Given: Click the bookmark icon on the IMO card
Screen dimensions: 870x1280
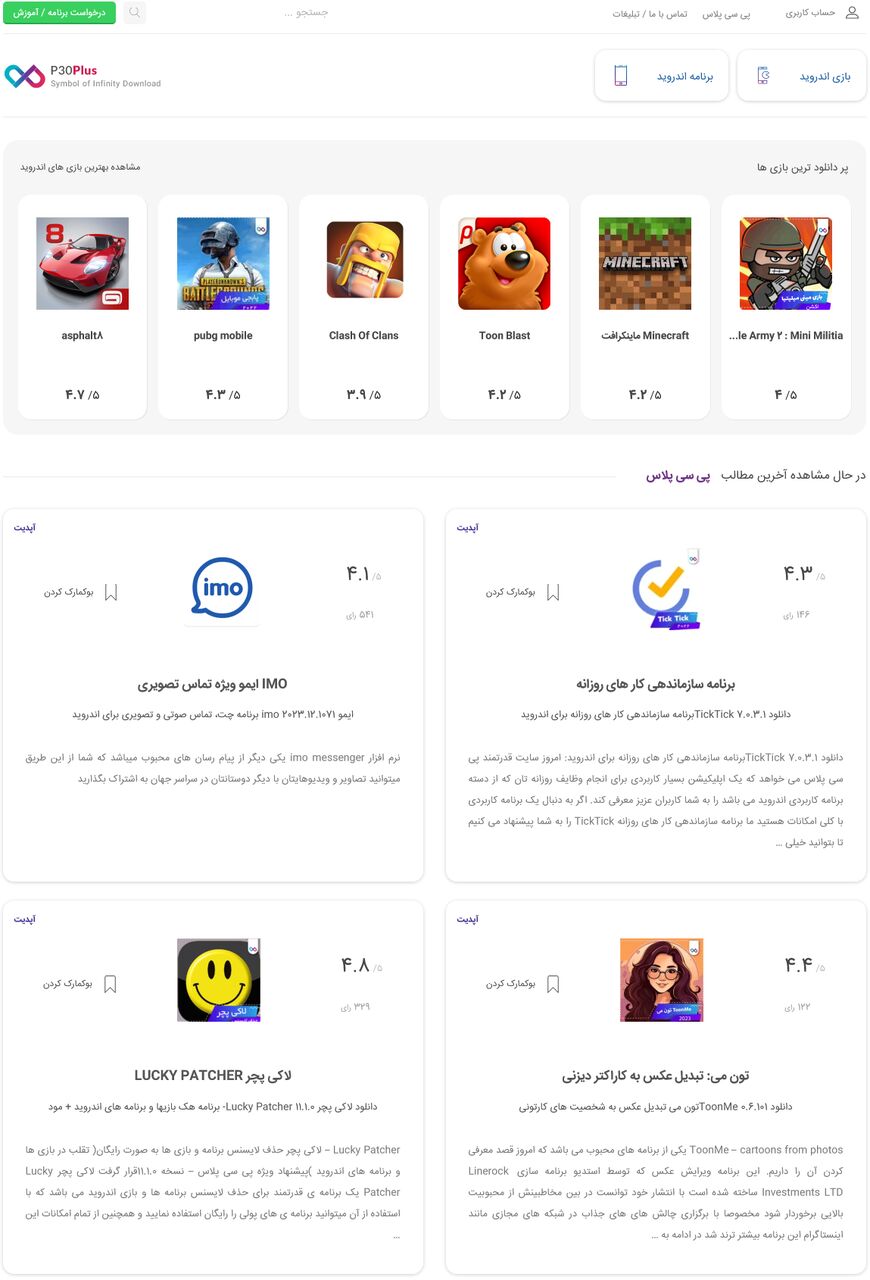Looking at the screenshot, I should pyautogui.click(x=110, y=591).
